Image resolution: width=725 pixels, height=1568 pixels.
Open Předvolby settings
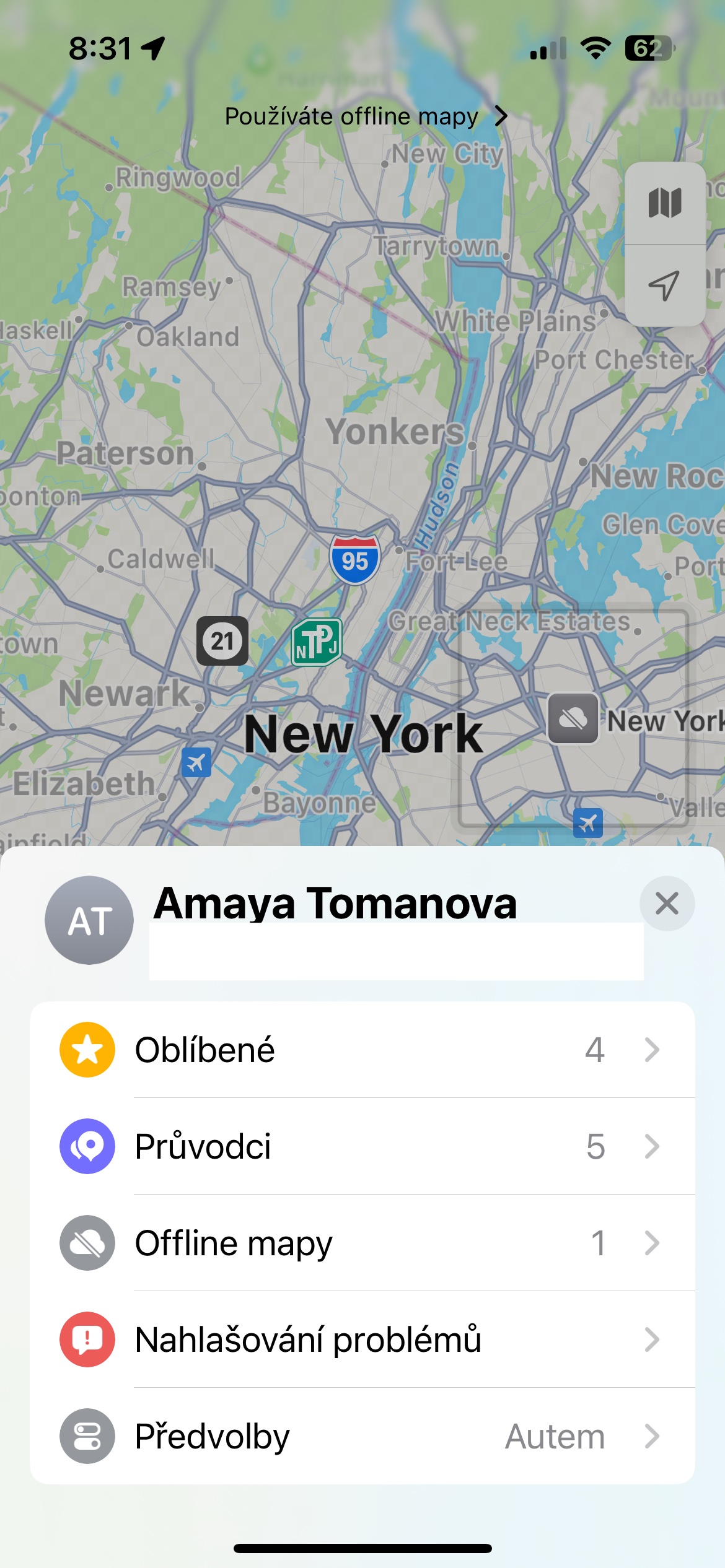(x=362, y=1436)
